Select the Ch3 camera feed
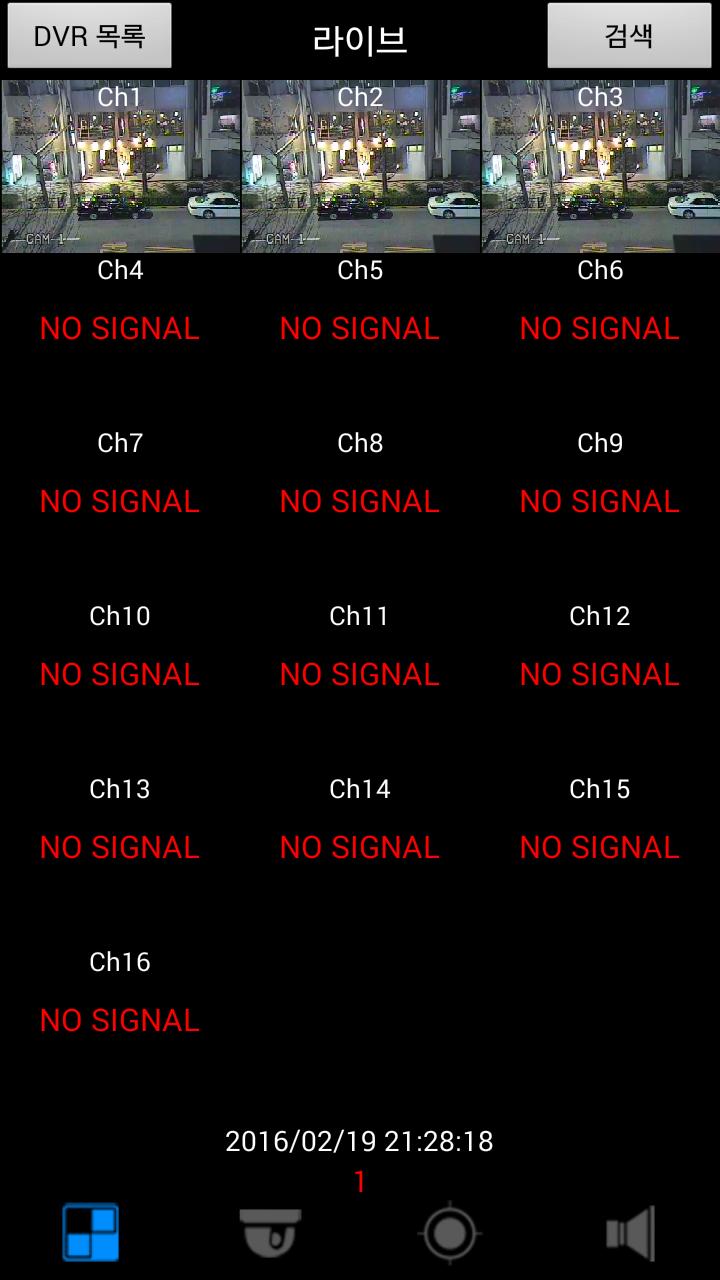The height and width of the screenshot is (1280, 720). coord(600,166)
